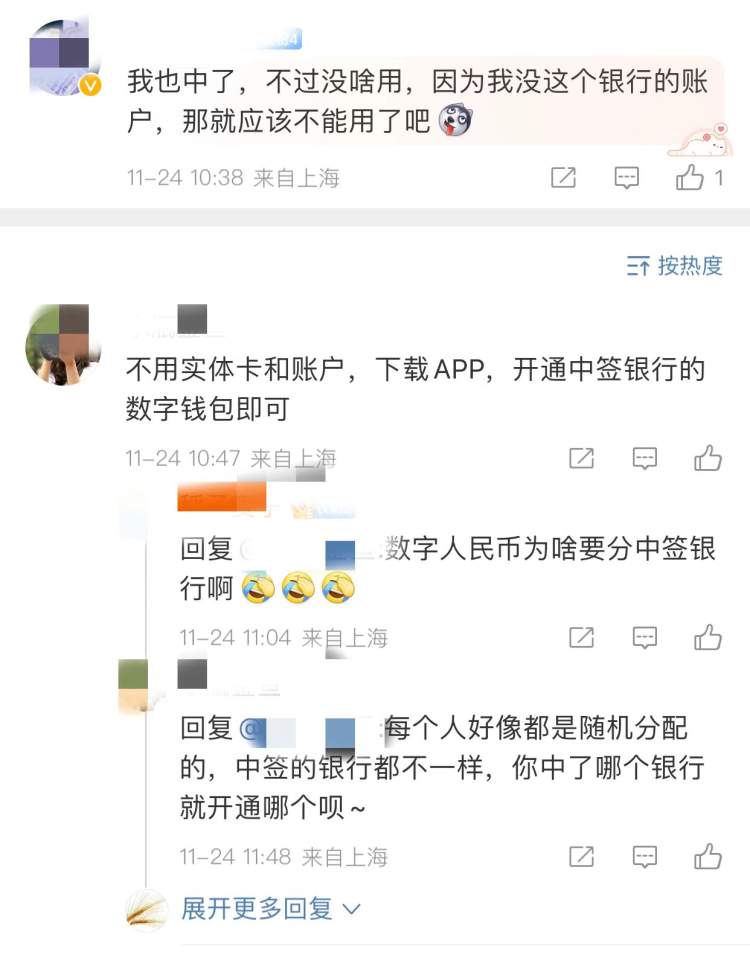Repost the main comment posted at 10:38

pos(564,178)
